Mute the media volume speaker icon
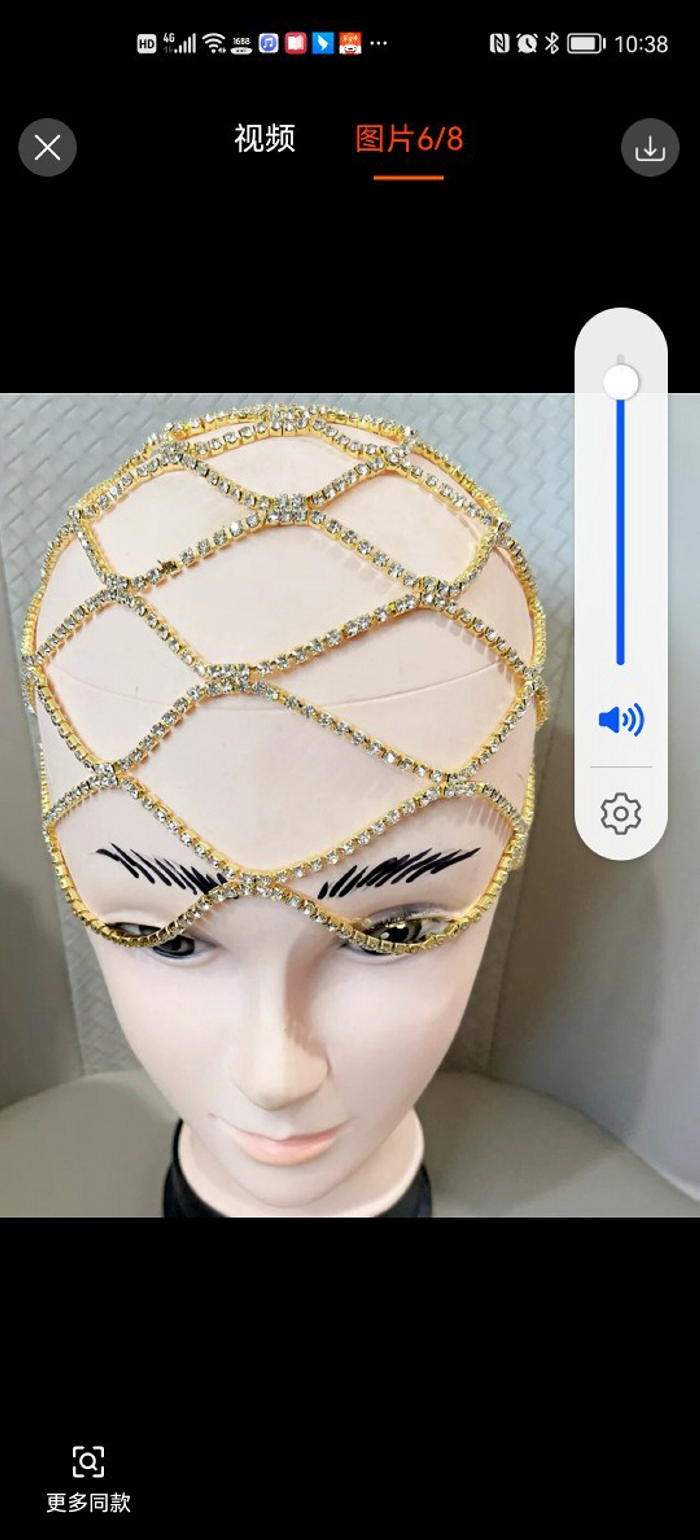The width and height of the screenshot is (700, 1540). coord(620,720)
